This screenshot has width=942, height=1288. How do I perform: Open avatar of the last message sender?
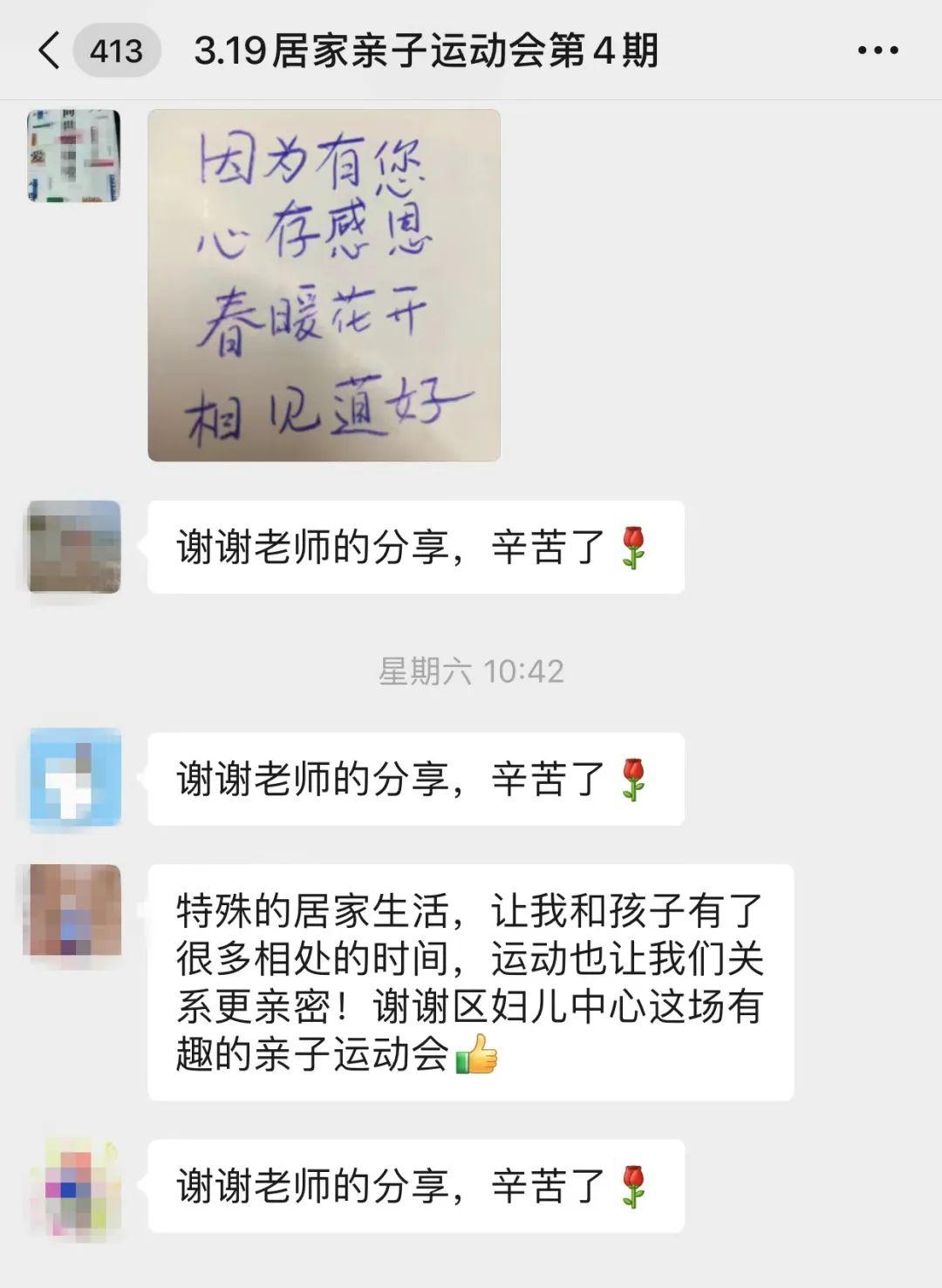click(75, 1186)
